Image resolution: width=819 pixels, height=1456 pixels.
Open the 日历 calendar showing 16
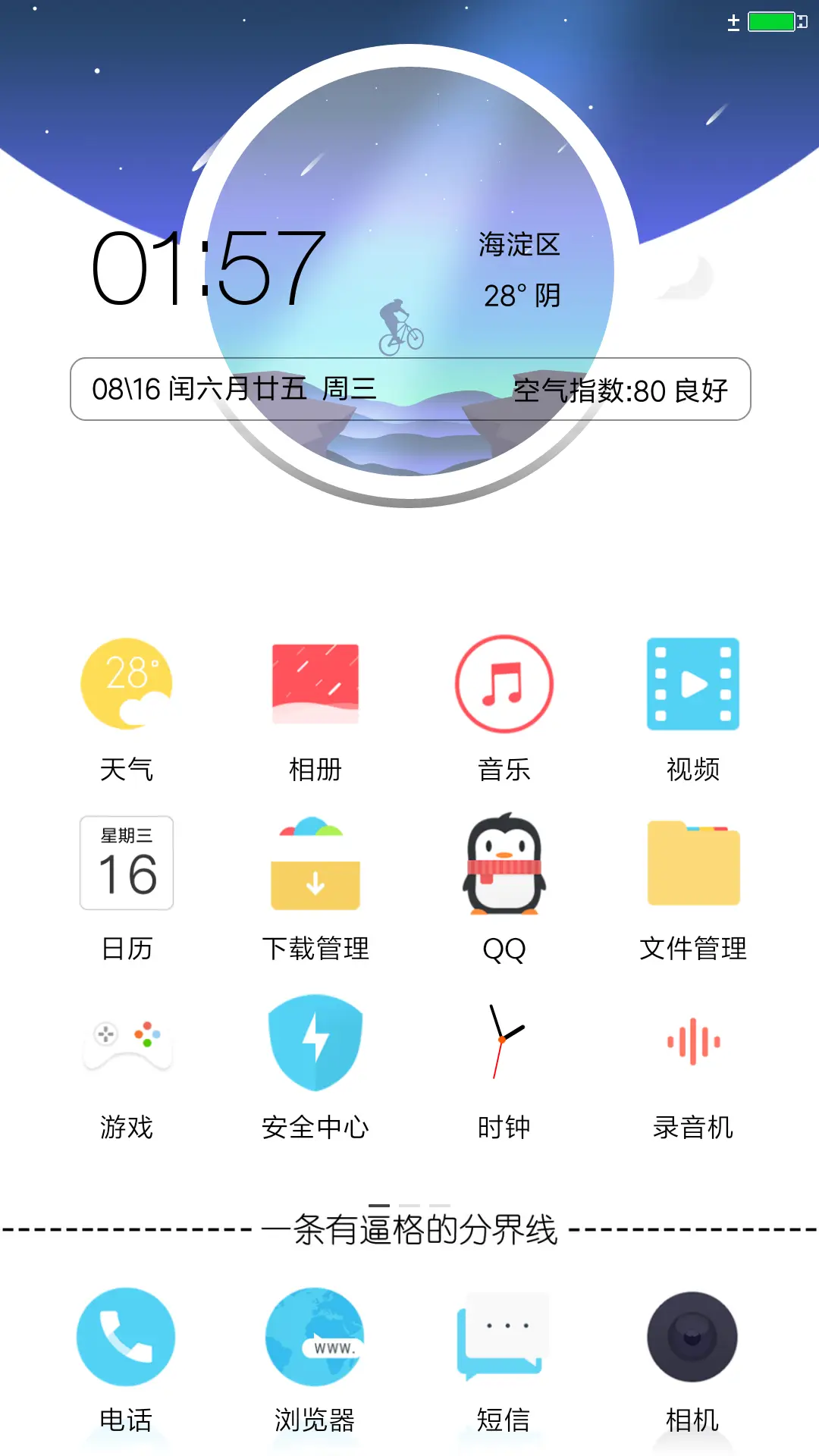125,864
